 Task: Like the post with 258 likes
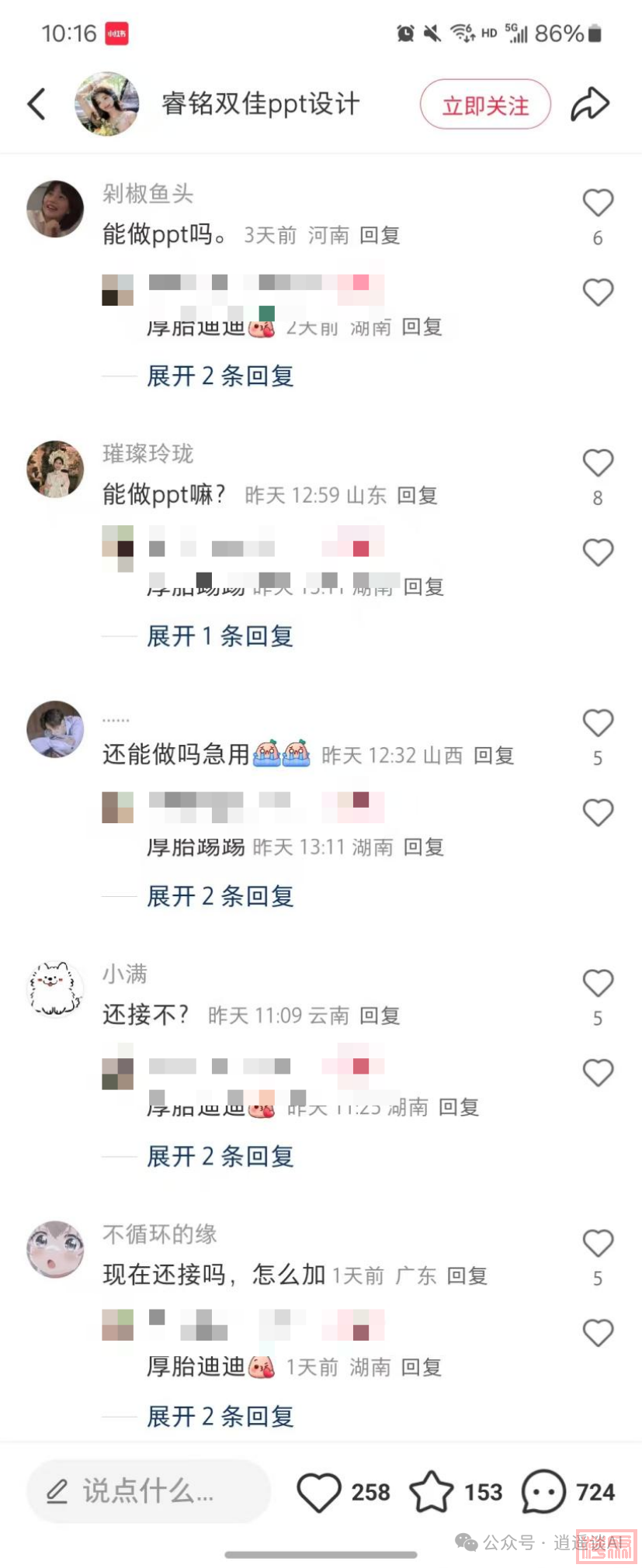[x=319, y=1492]
